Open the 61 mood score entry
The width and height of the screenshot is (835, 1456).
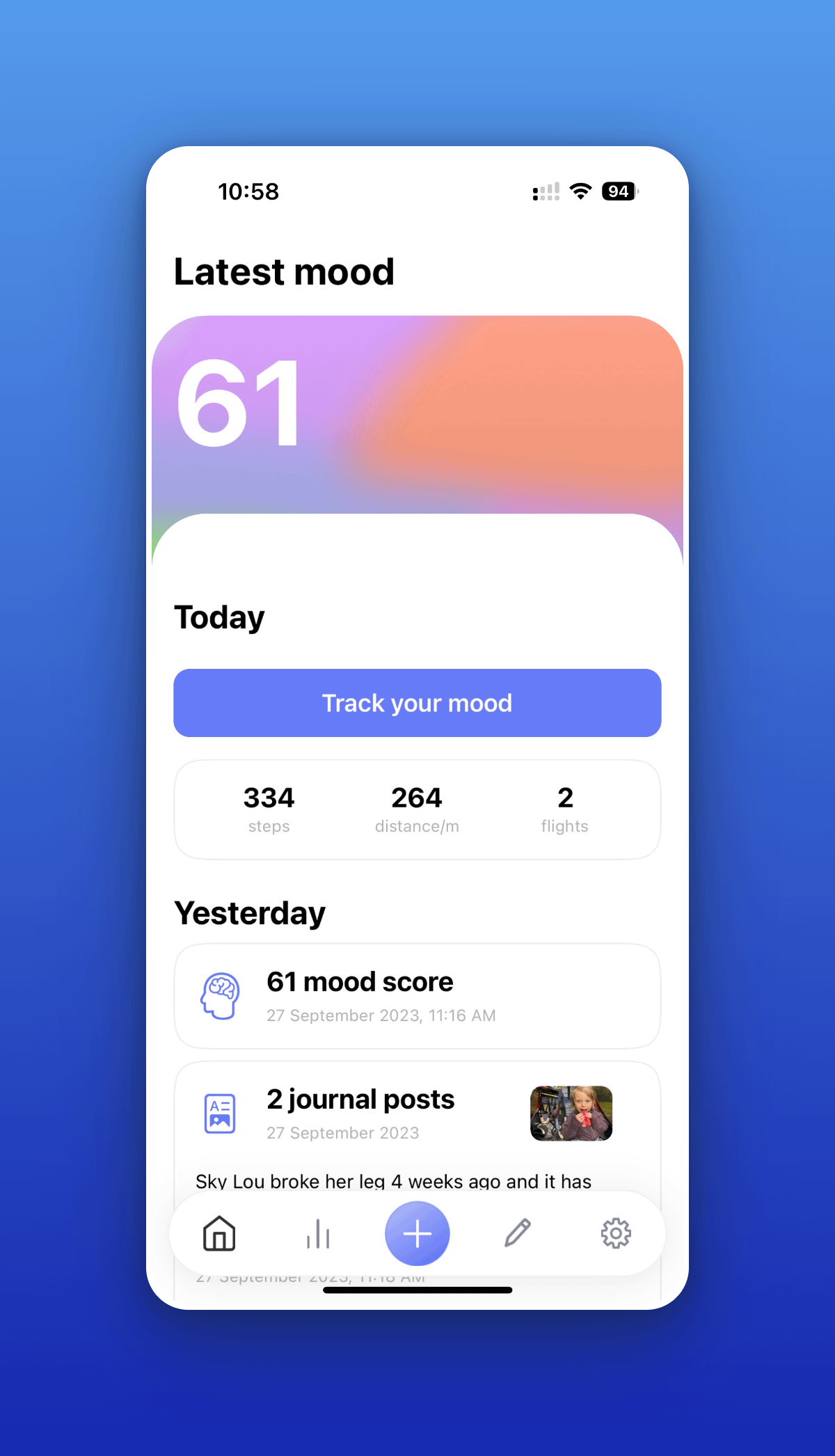tap(417, 996)
